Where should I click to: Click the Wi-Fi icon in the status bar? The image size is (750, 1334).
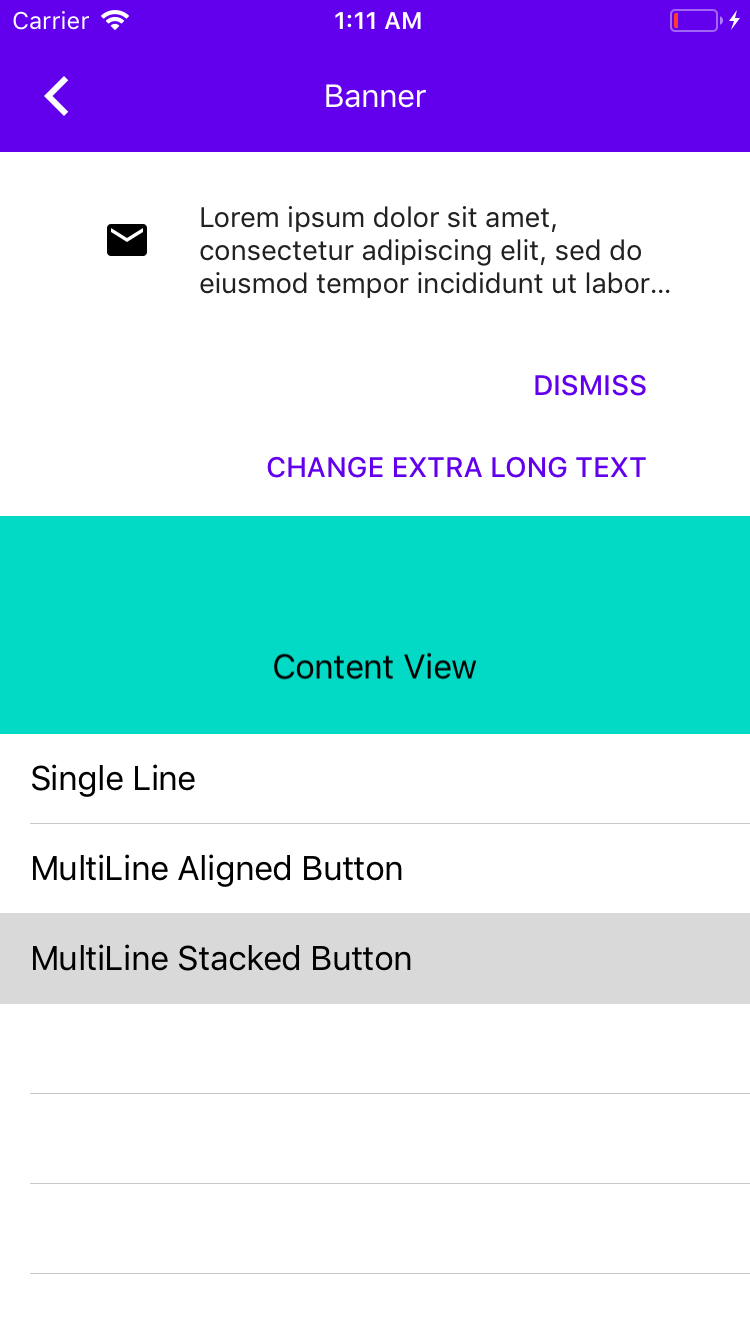(x=113, y=19)
